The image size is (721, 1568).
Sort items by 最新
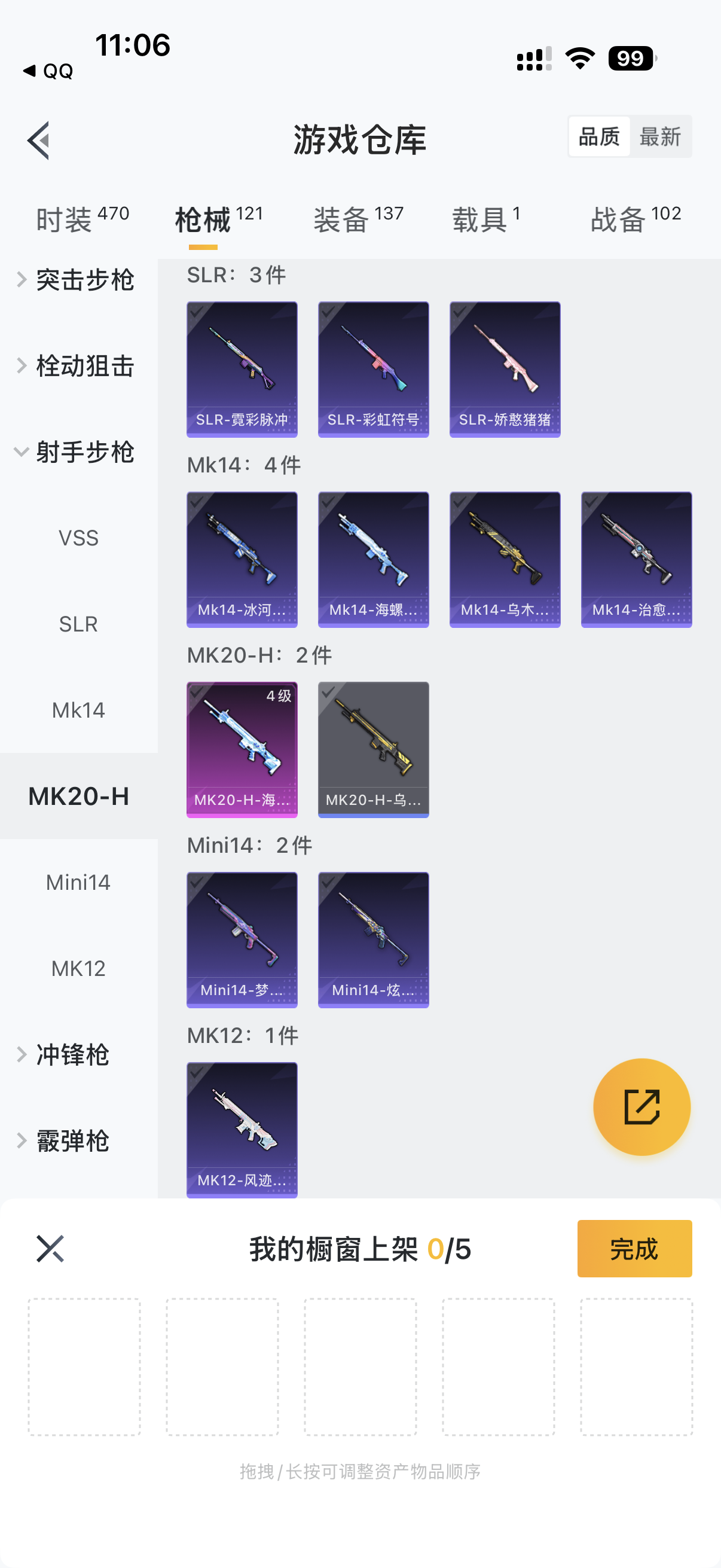[x=659, y=136]
